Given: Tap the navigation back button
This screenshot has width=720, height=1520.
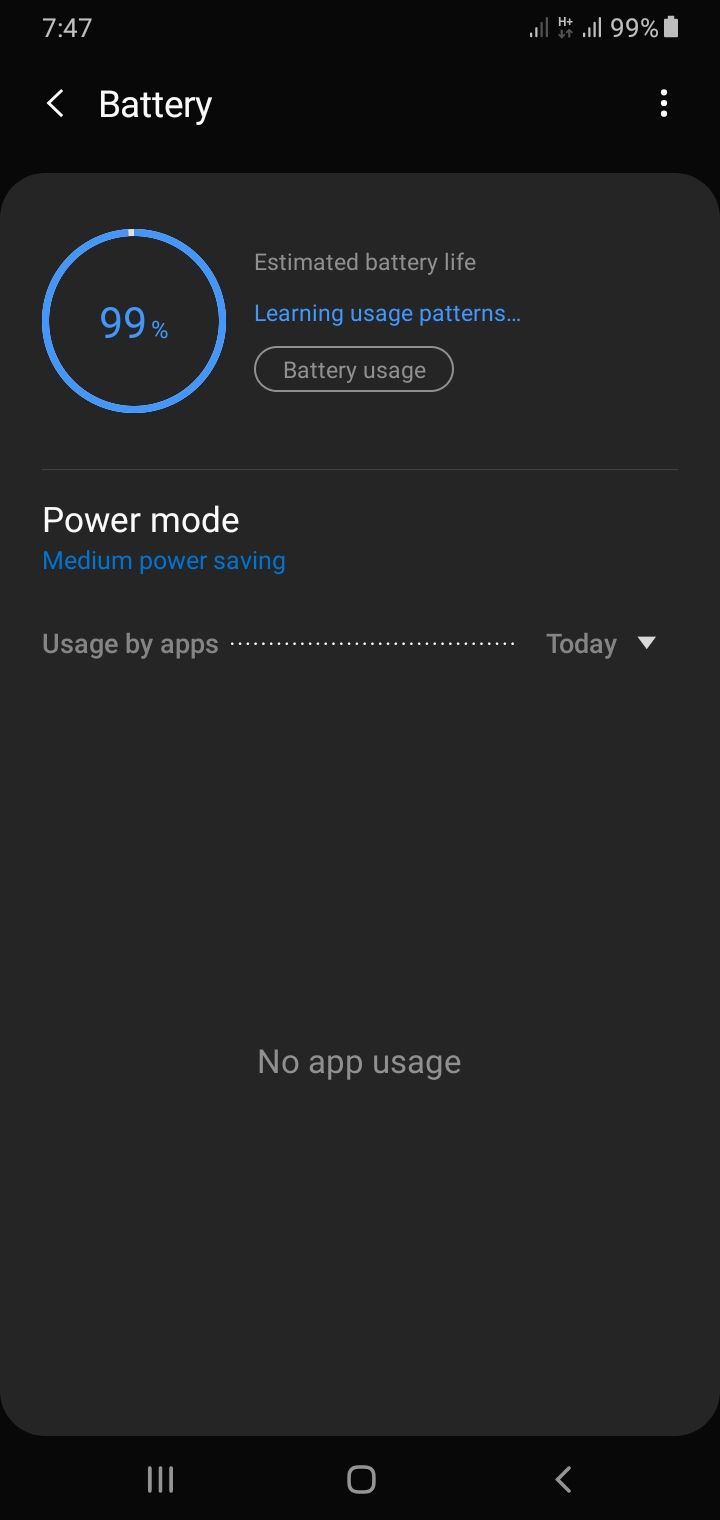Looking at the screenshot, I should click(562, 1478).
